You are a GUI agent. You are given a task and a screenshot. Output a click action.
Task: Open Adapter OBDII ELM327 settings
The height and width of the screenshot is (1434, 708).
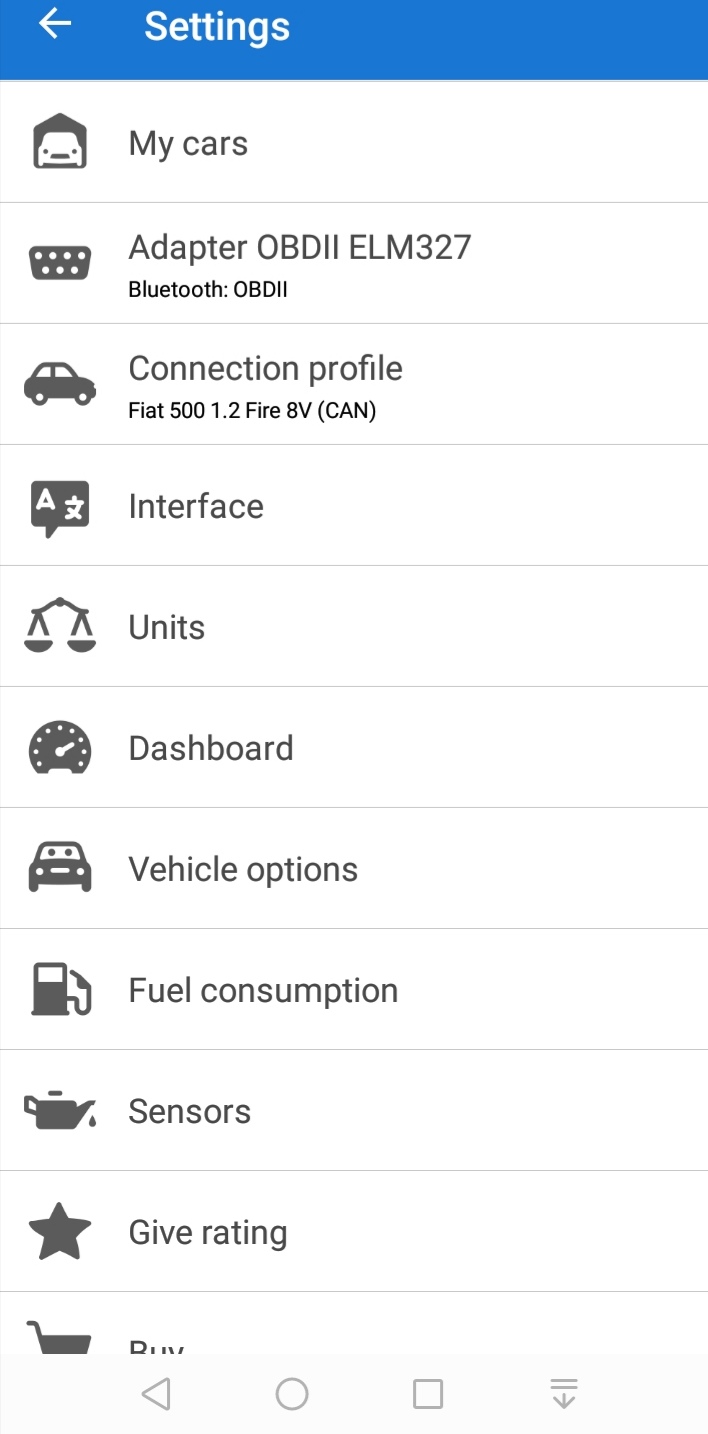tap(354, 263)
